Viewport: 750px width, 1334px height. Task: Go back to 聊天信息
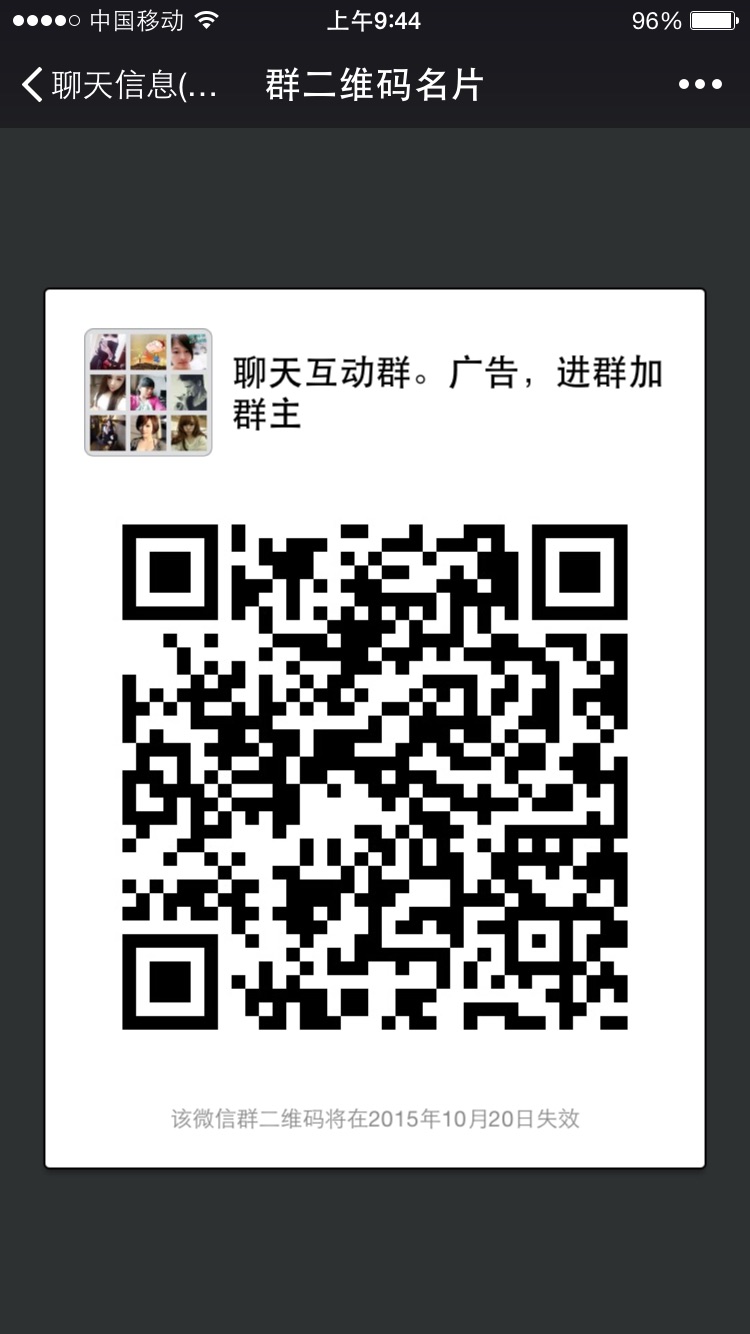pos(118,85)
